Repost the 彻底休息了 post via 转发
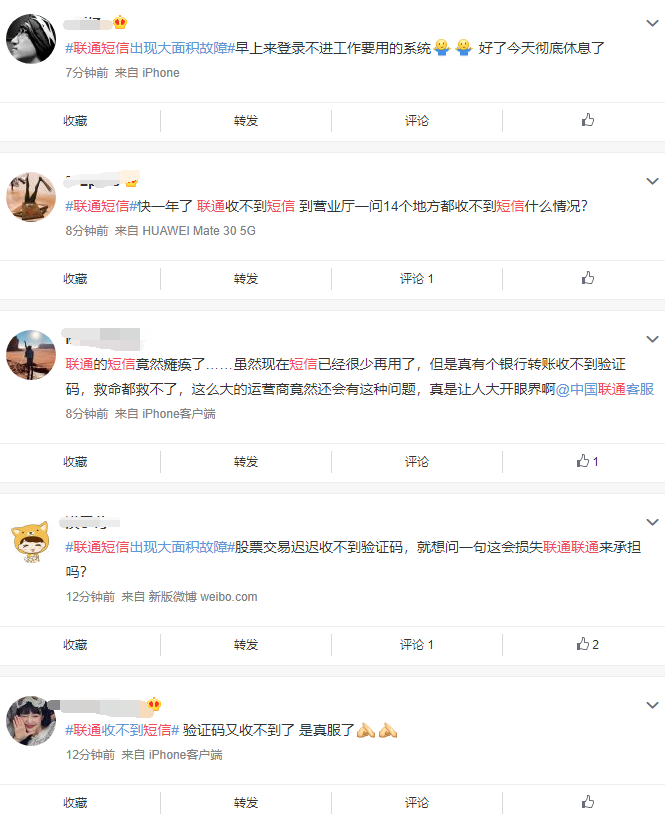This screenshot has width=665, height=820. (x=246, y=120)
